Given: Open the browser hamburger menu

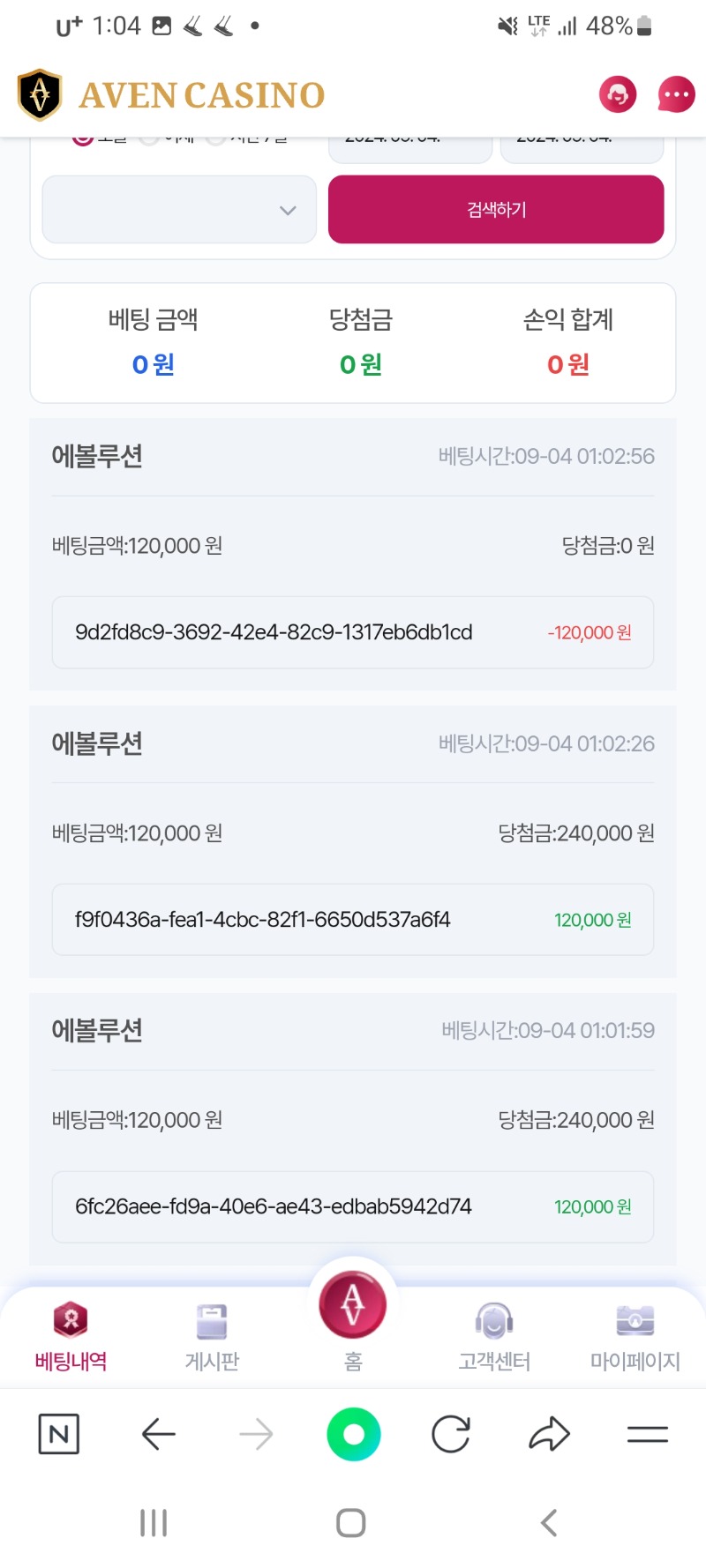Looking at the screenshot, I should pyautogui.click(x=648, y=1434).
